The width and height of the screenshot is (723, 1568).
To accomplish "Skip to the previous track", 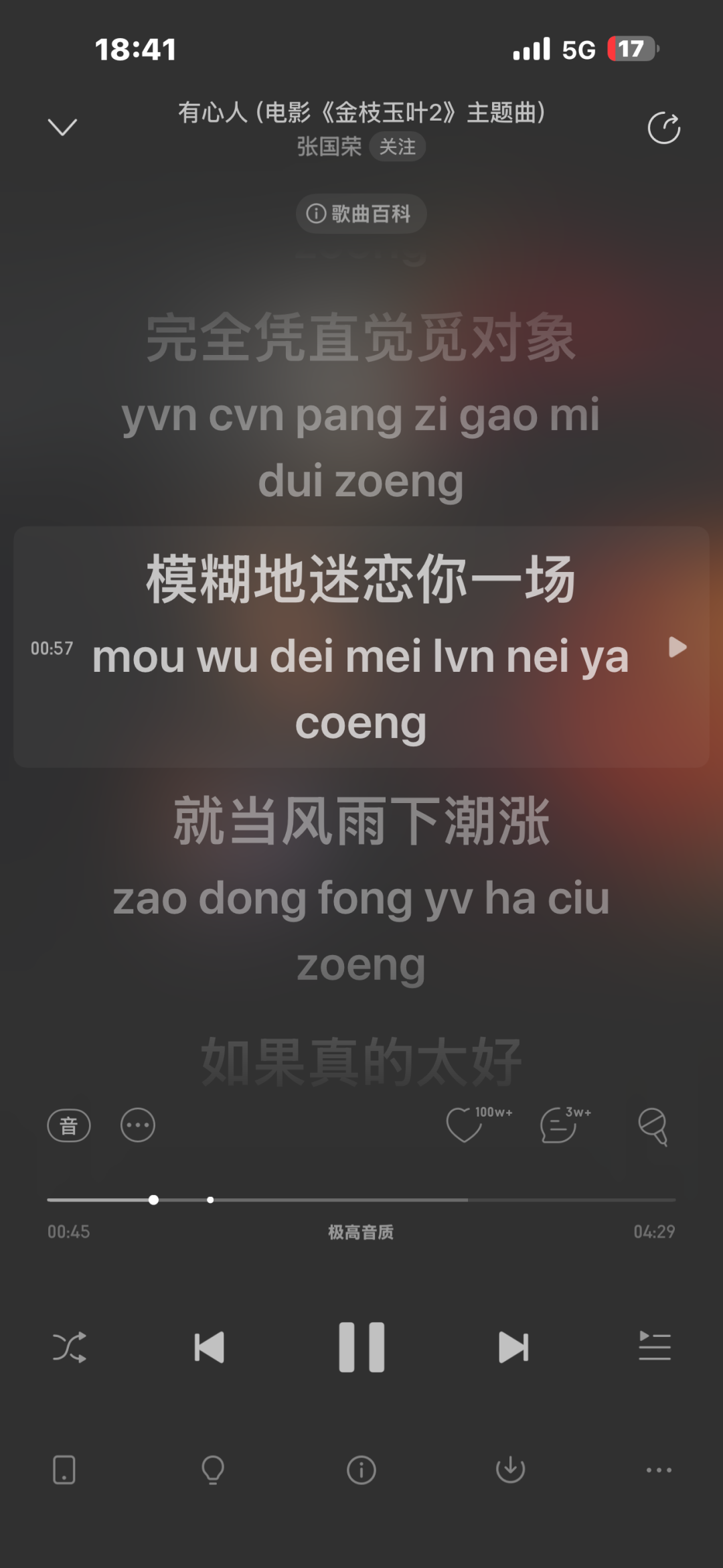I will [x=209, y=1347].
